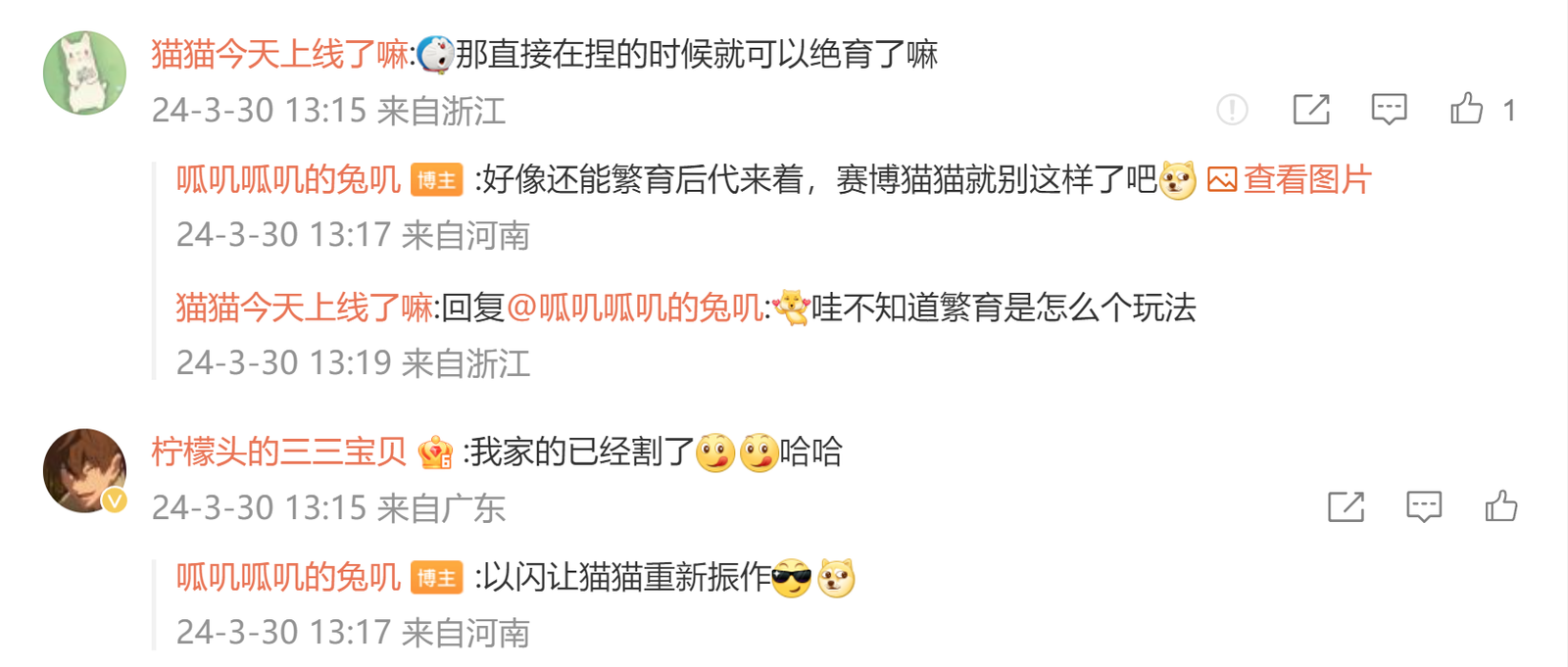Tap the @呱叽呱叽的兔叽 mention link
This screenshot has height=667, width=1568.
point(634,308)
